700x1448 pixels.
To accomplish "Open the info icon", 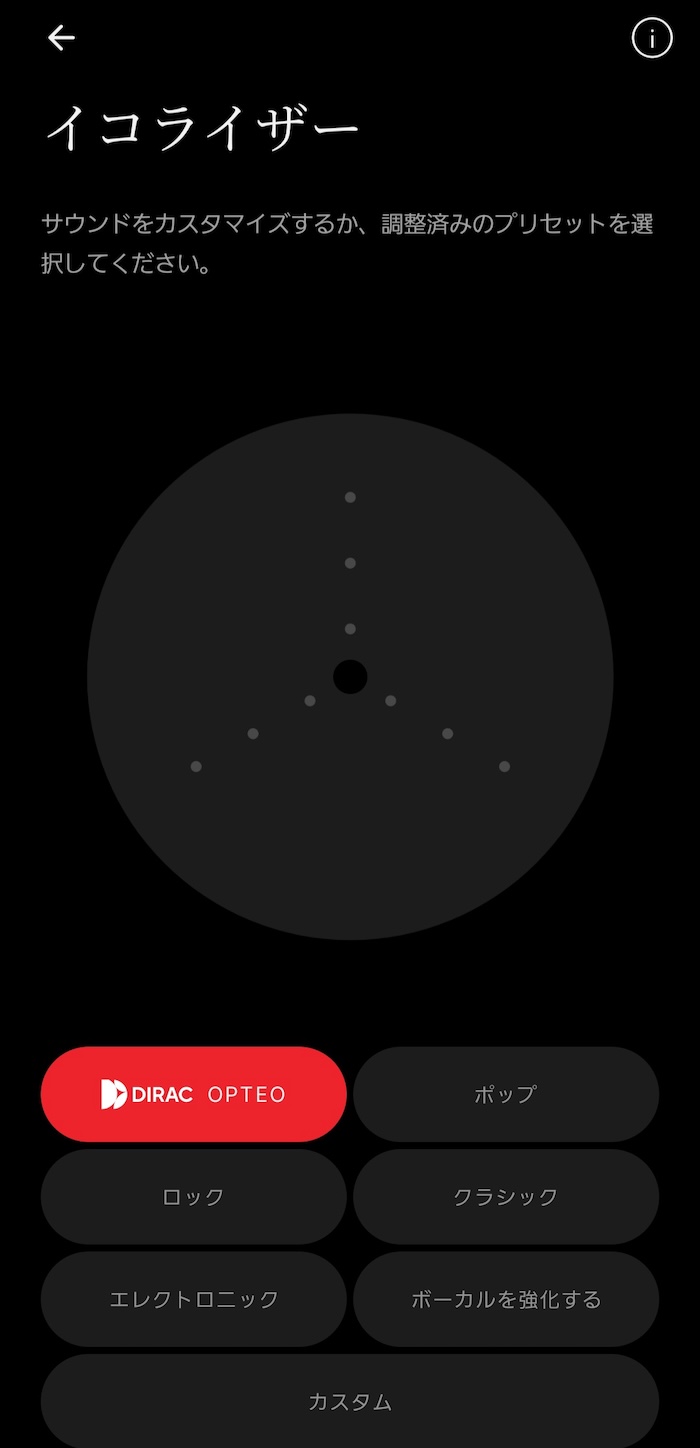I will tap(652, 38).
